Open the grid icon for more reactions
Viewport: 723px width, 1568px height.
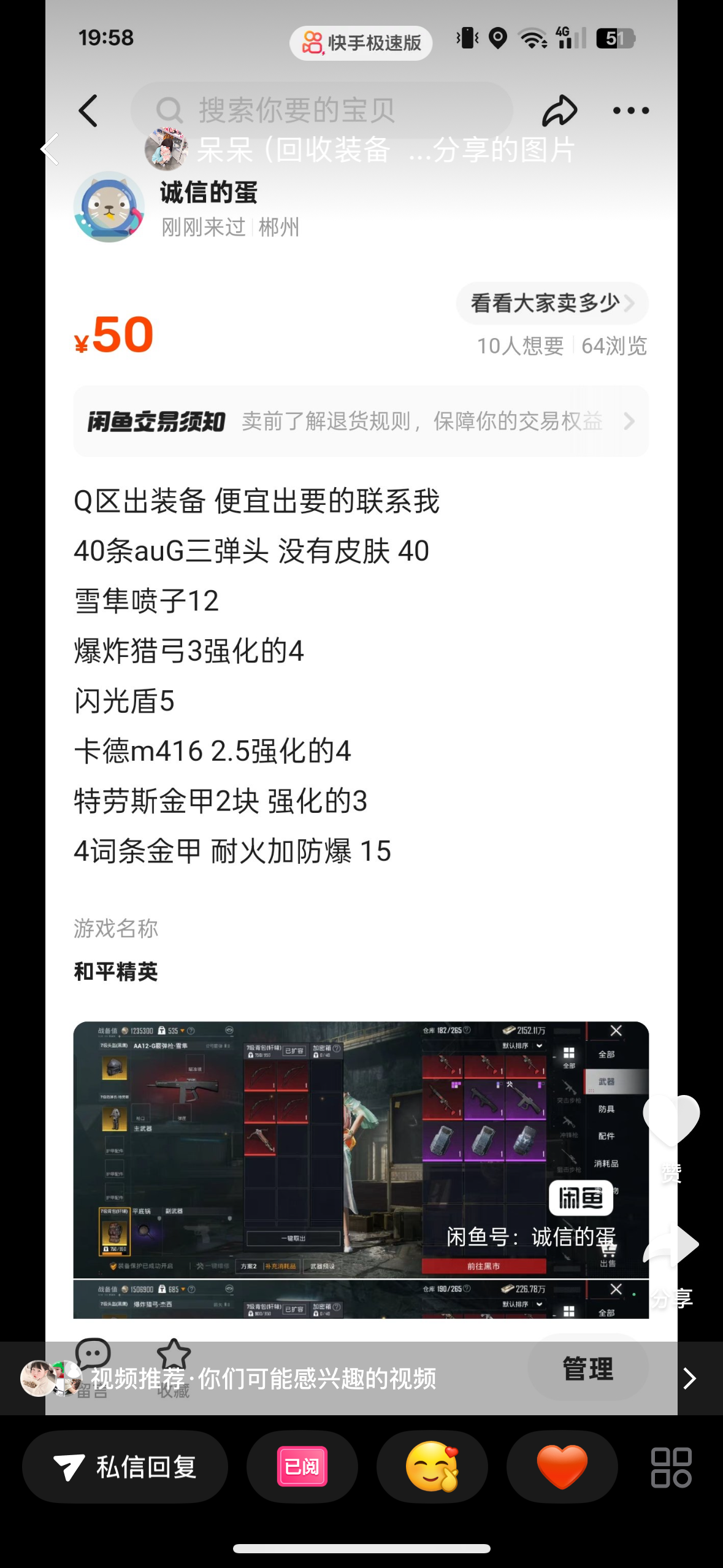click(671, 1467)
